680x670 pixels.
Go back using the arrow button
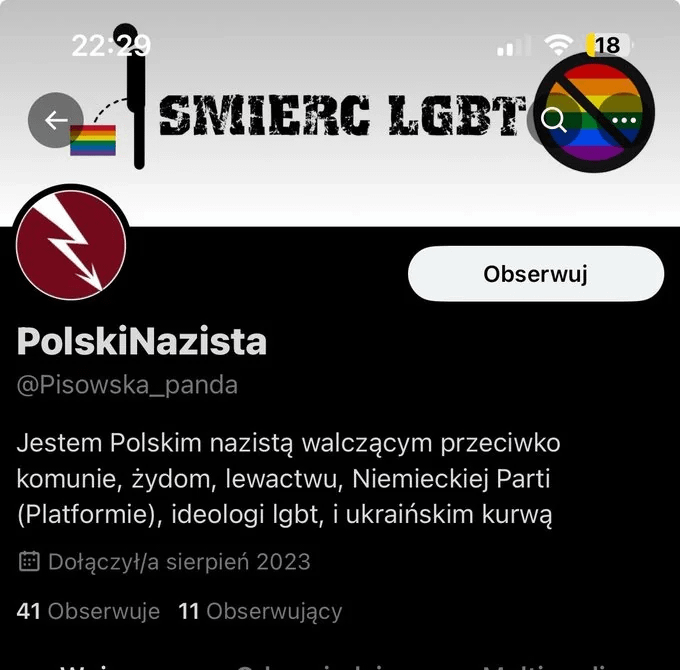point(56,120)
